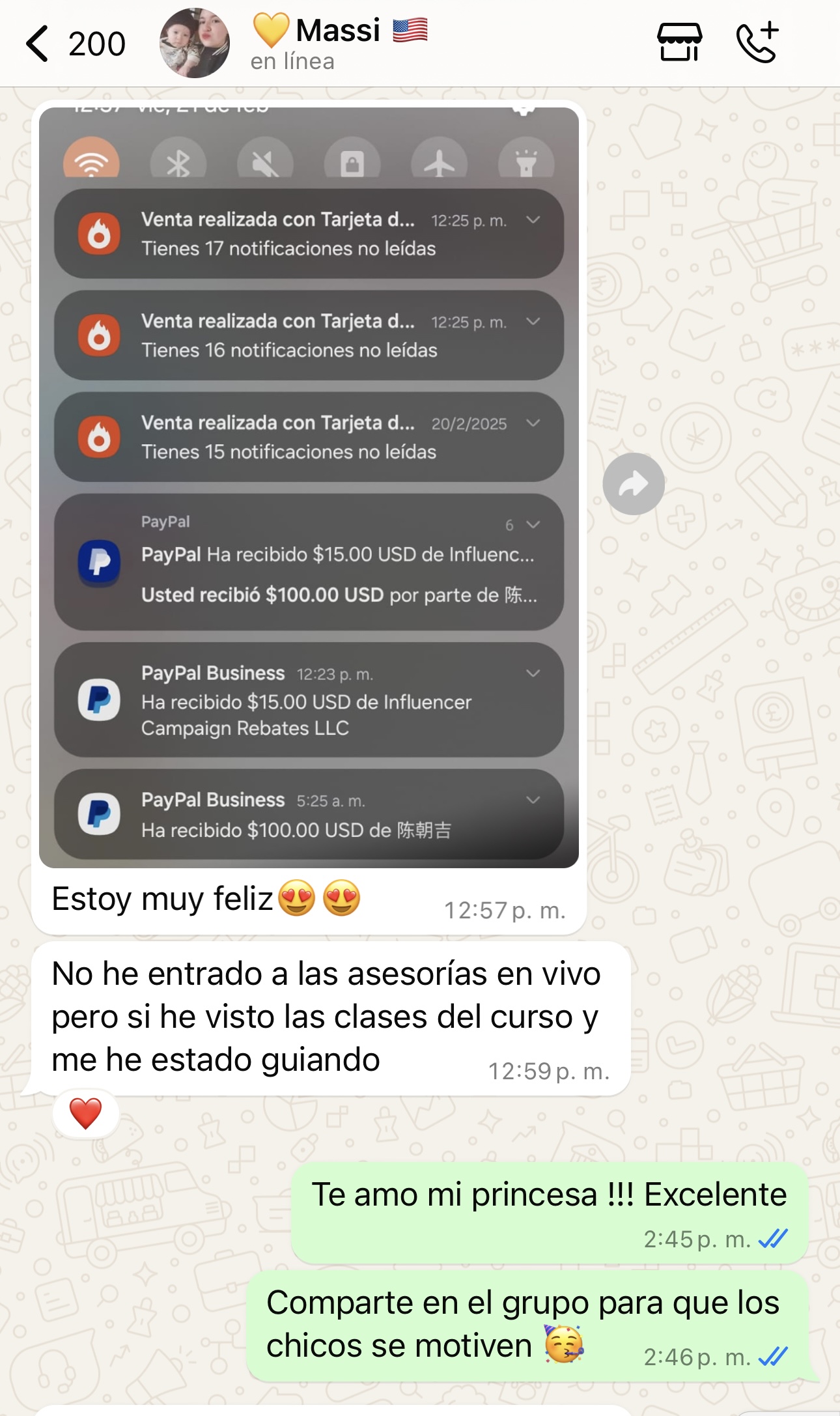The width and height of the screenshot is (840, 1416).
Task: Open Massi's contact info from the header
Action: [339, 44]
